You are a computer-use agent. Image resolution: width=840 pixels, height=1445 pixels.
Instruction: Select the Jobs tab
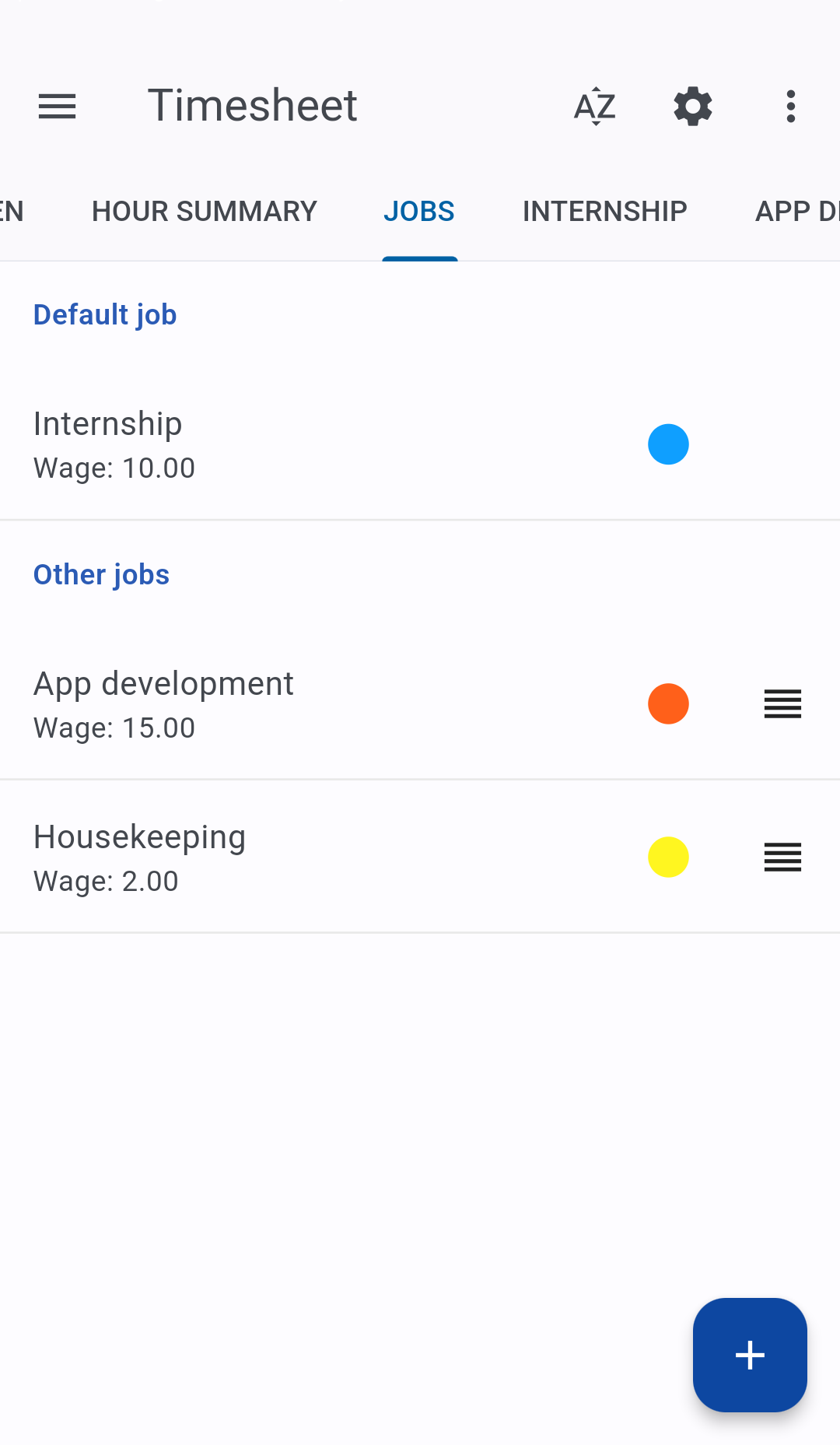tap(419, 211)
